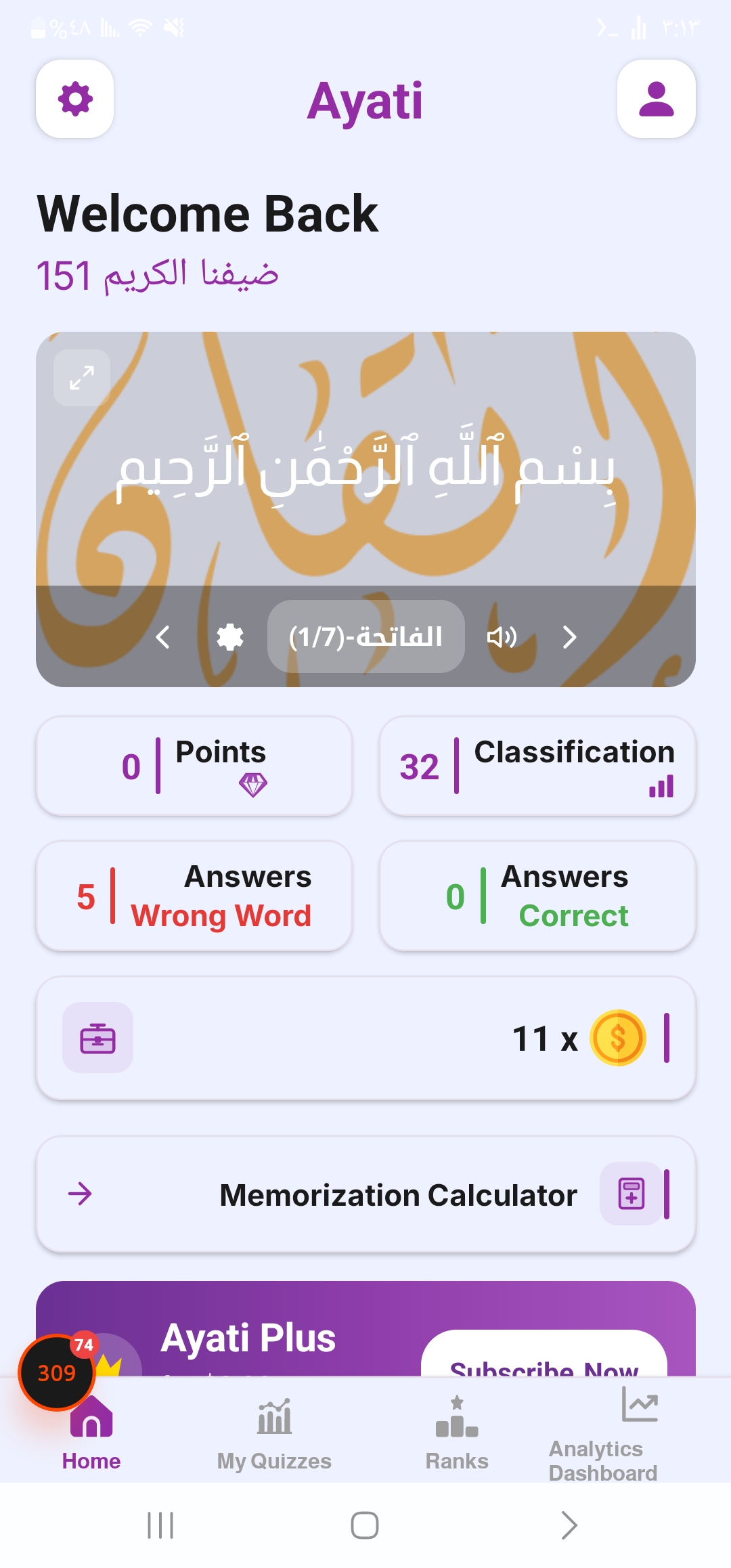Open the coins briefcase icon

[x=98, y=1039]
